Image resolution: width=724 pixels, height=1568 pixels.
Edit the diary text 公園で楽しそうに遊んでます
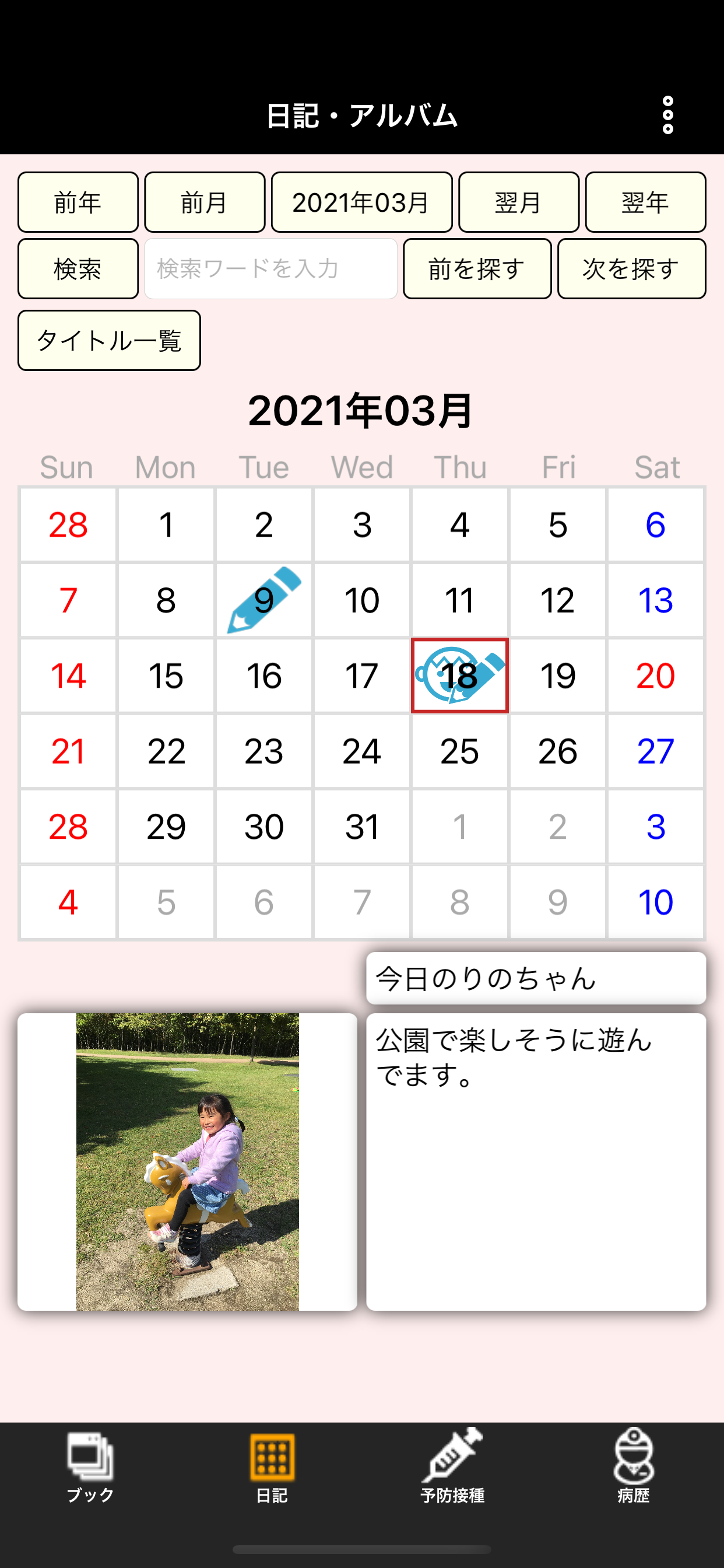535,1161
